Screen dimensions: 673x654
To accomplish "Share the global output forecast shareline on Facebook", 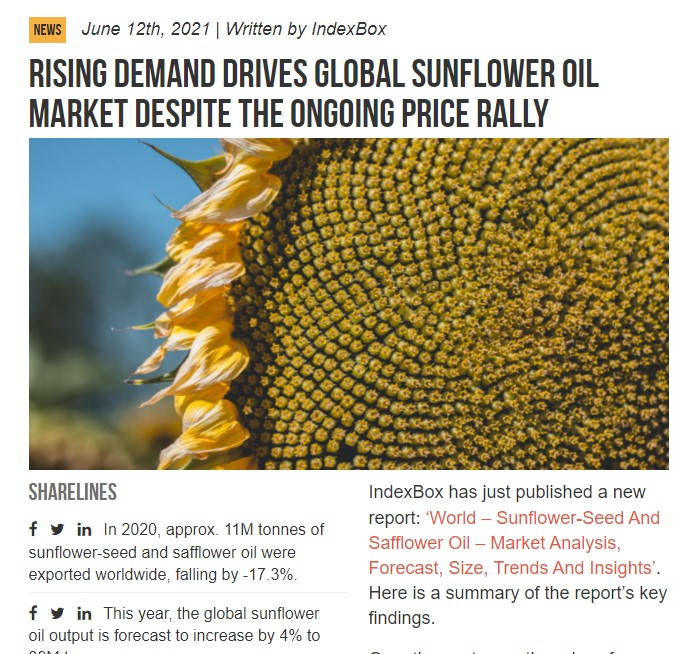I will (34, 613).
